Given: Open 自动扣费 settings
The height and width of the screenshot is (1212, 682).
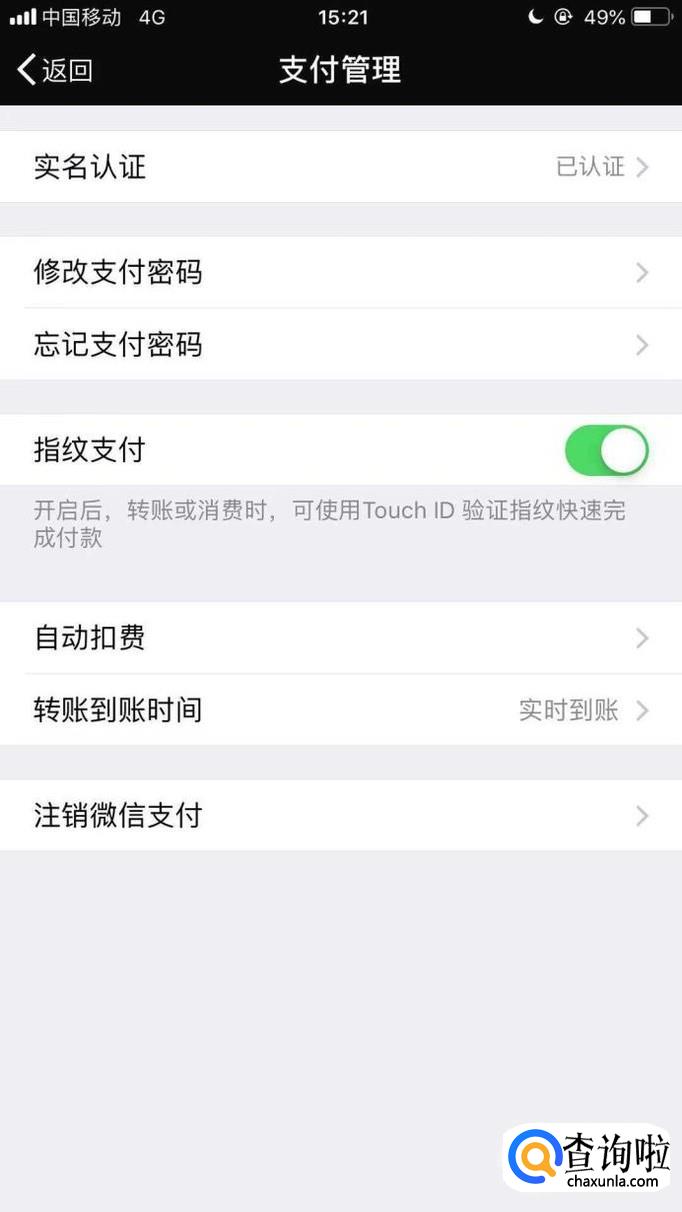Looking at the screenshot, I should coord(340,638).
